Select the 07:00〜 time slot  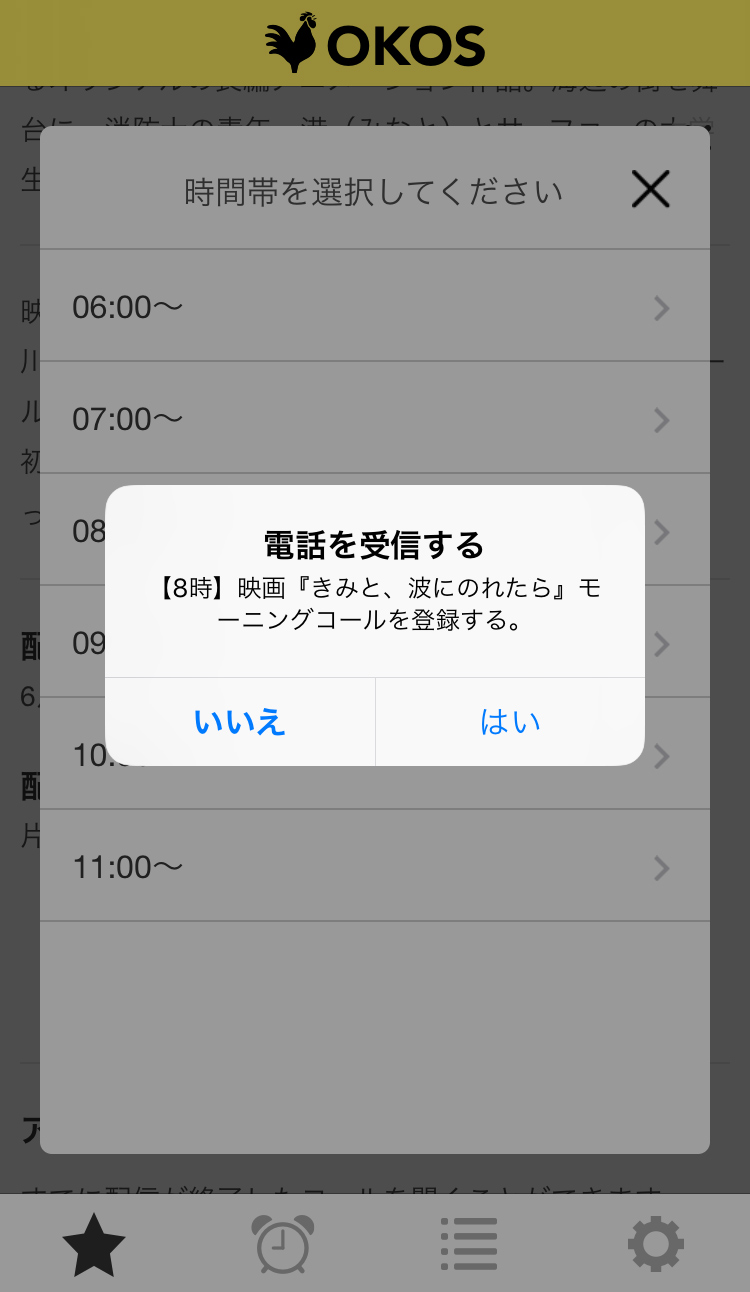point(375,418)
